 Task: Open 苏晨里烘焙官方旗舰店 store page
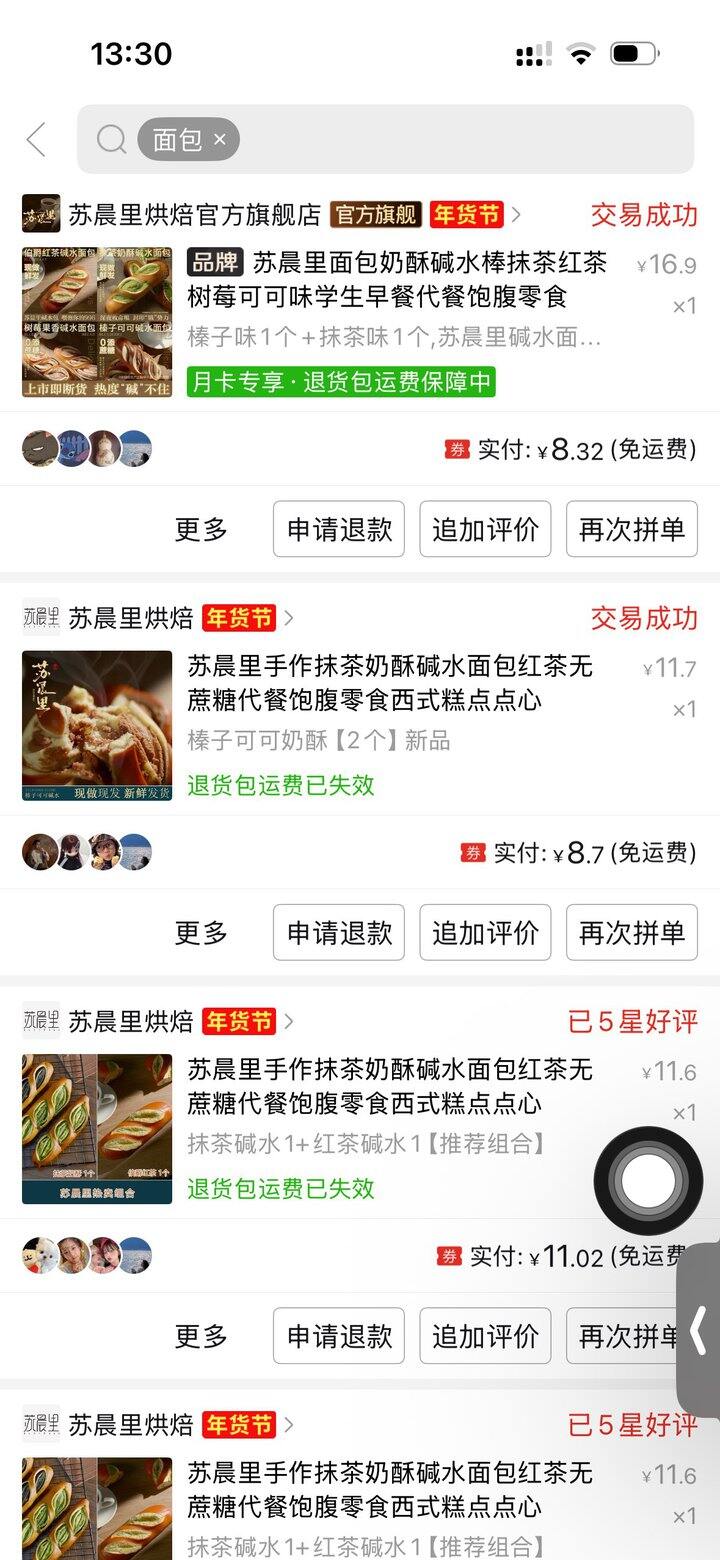click(195, 214)
